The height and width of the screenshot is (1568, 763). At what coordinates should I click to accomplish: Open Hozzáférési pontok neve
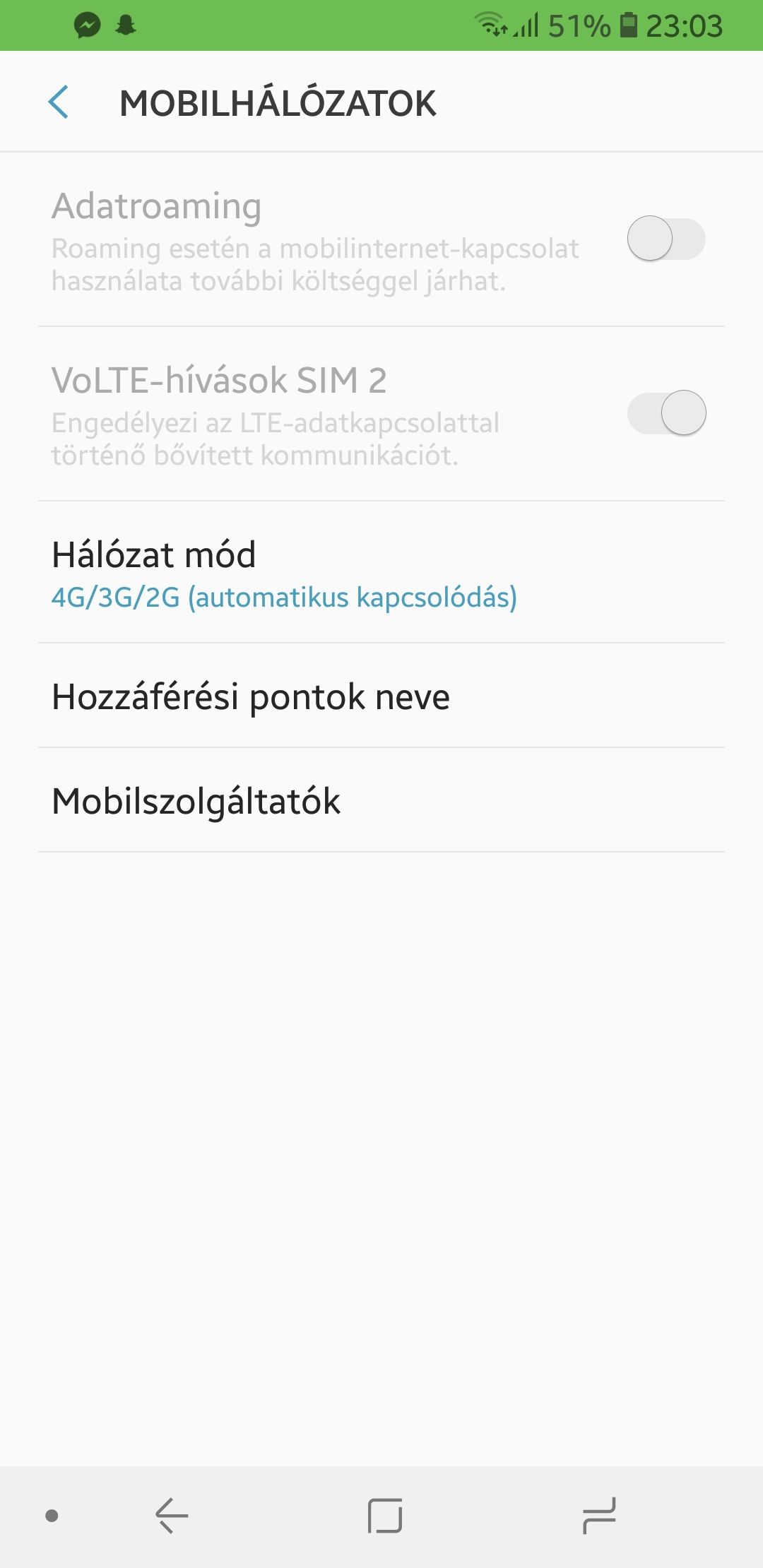pos(381,696)
